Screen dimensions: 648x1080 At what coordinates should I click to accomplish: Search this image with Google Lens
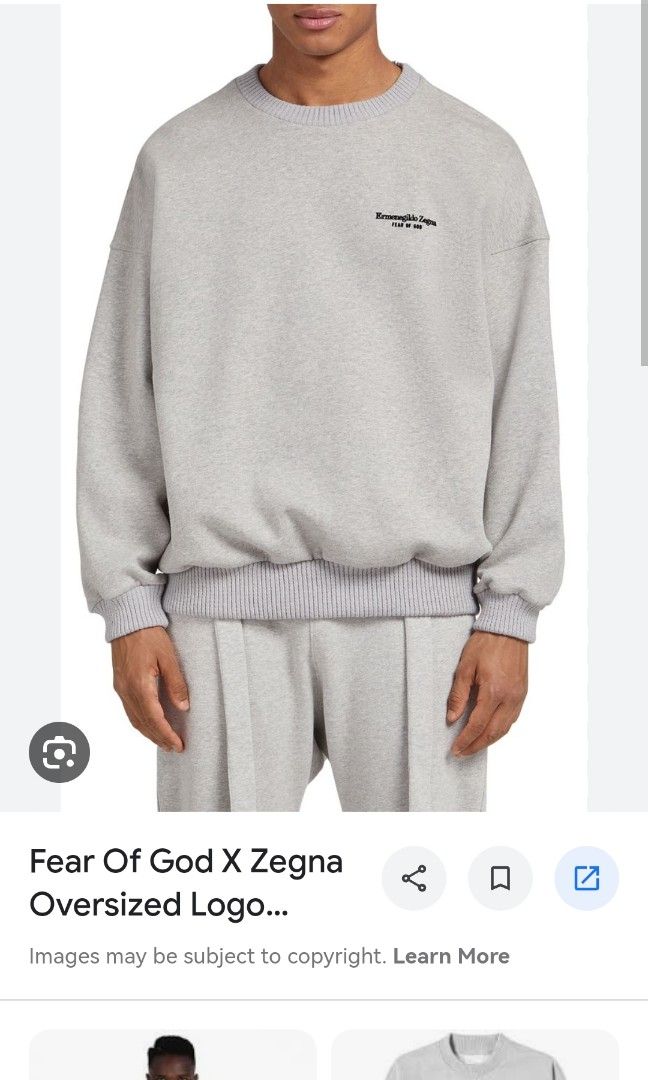pos(59,752)
